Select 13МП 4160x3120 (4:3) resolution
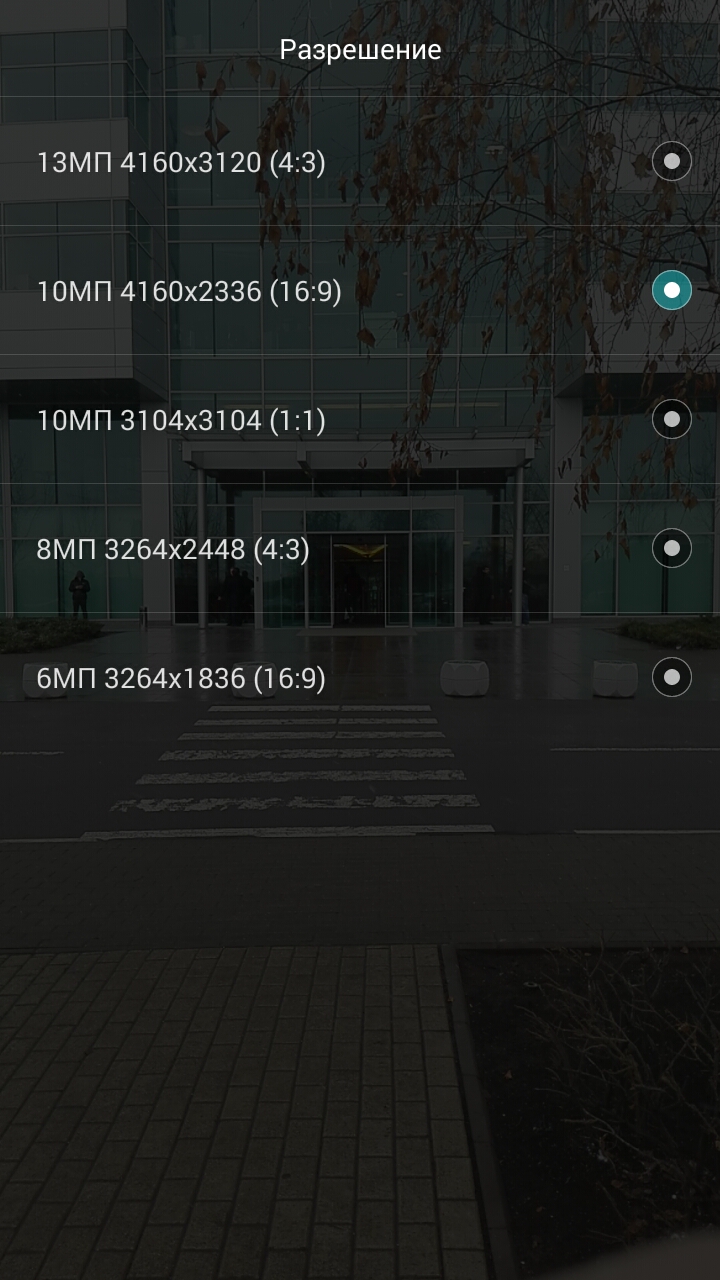The image size is (720, 1280). point(360,161)
